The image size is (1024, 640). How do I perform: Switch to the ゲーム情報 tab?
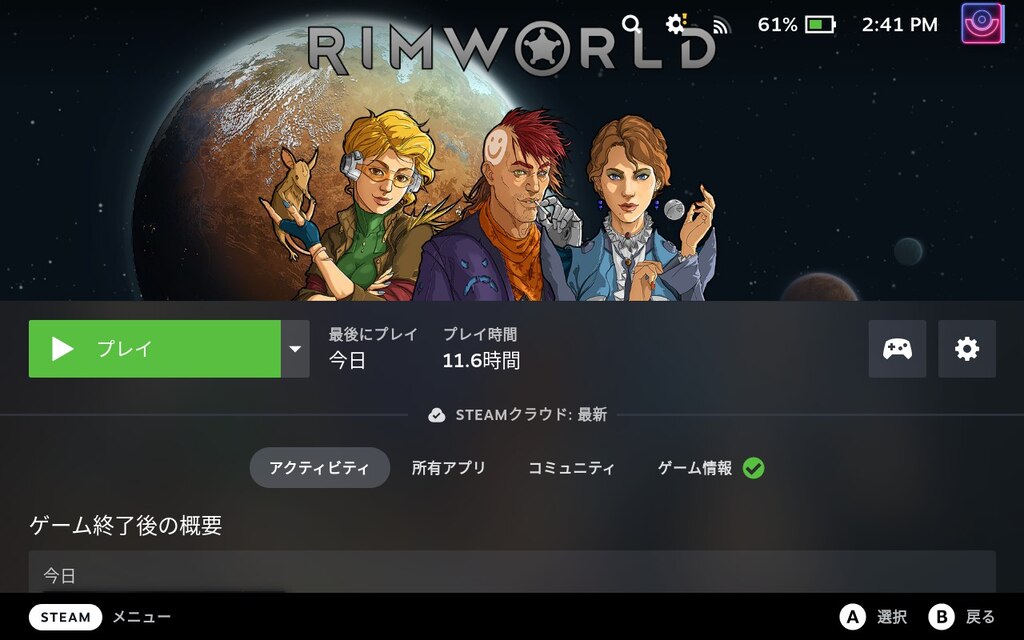709,468
